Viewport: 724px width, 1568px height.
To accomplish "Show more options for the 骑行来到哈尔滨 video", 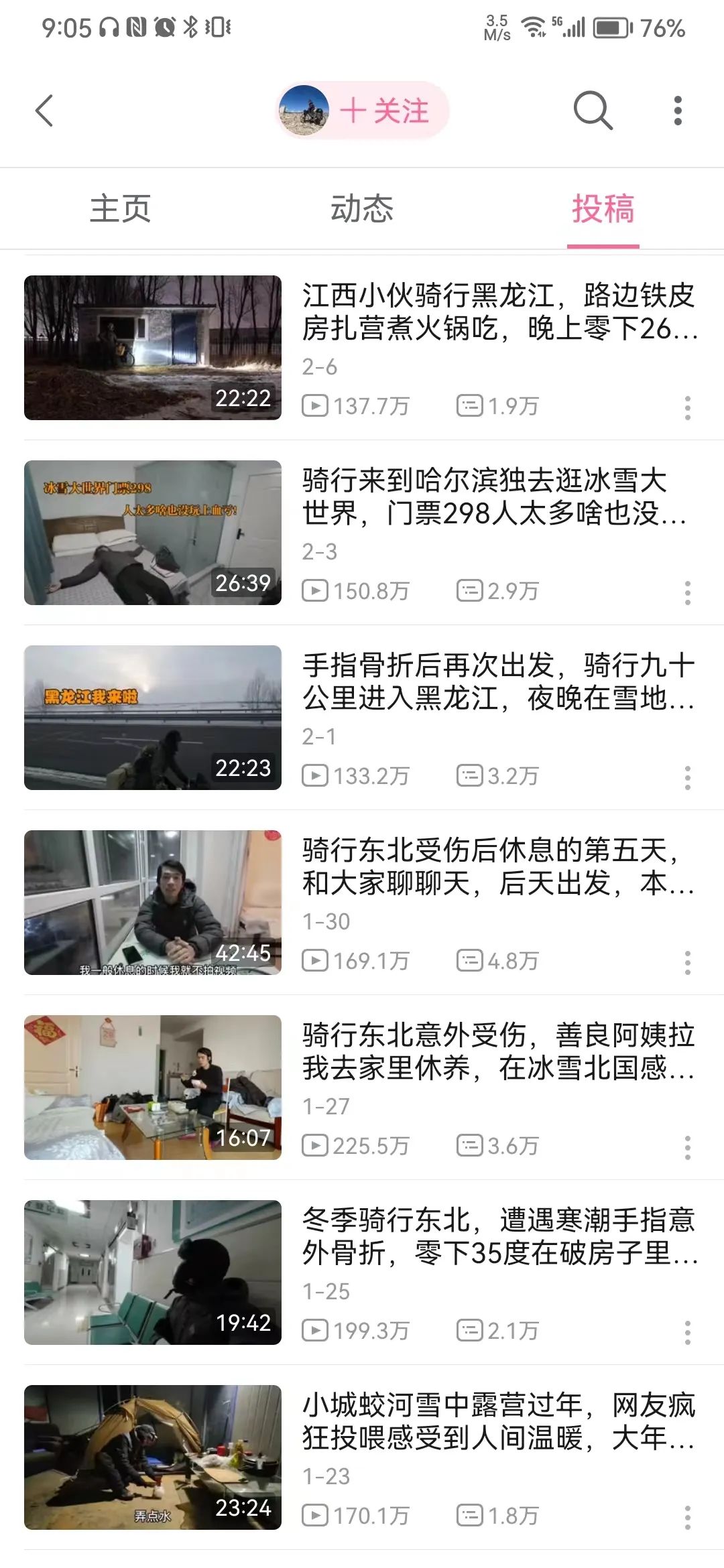I will (687, 592).
